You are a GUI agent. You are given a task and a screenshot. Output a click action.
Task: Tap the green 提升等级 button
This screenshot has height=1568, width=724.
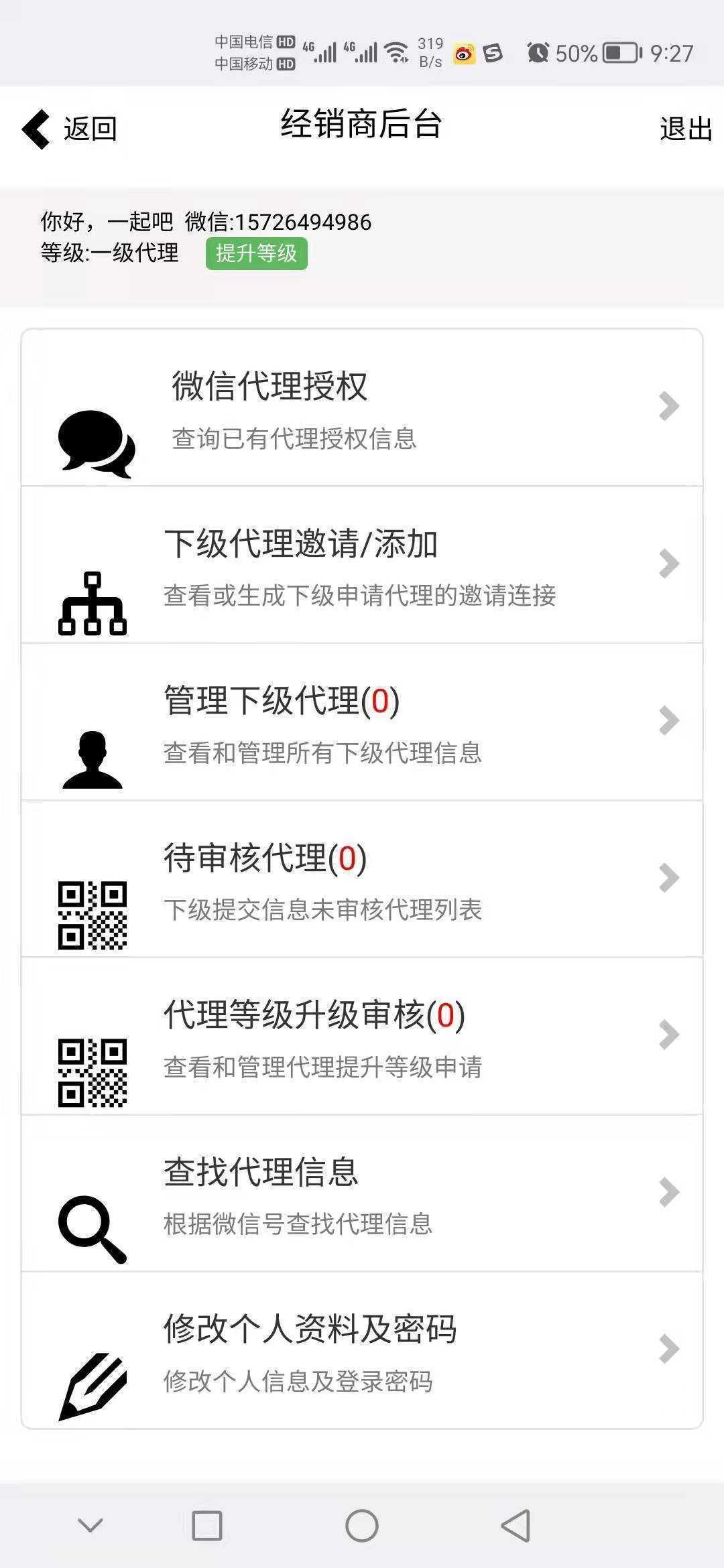pyautogui.click(x=256, y=253)
